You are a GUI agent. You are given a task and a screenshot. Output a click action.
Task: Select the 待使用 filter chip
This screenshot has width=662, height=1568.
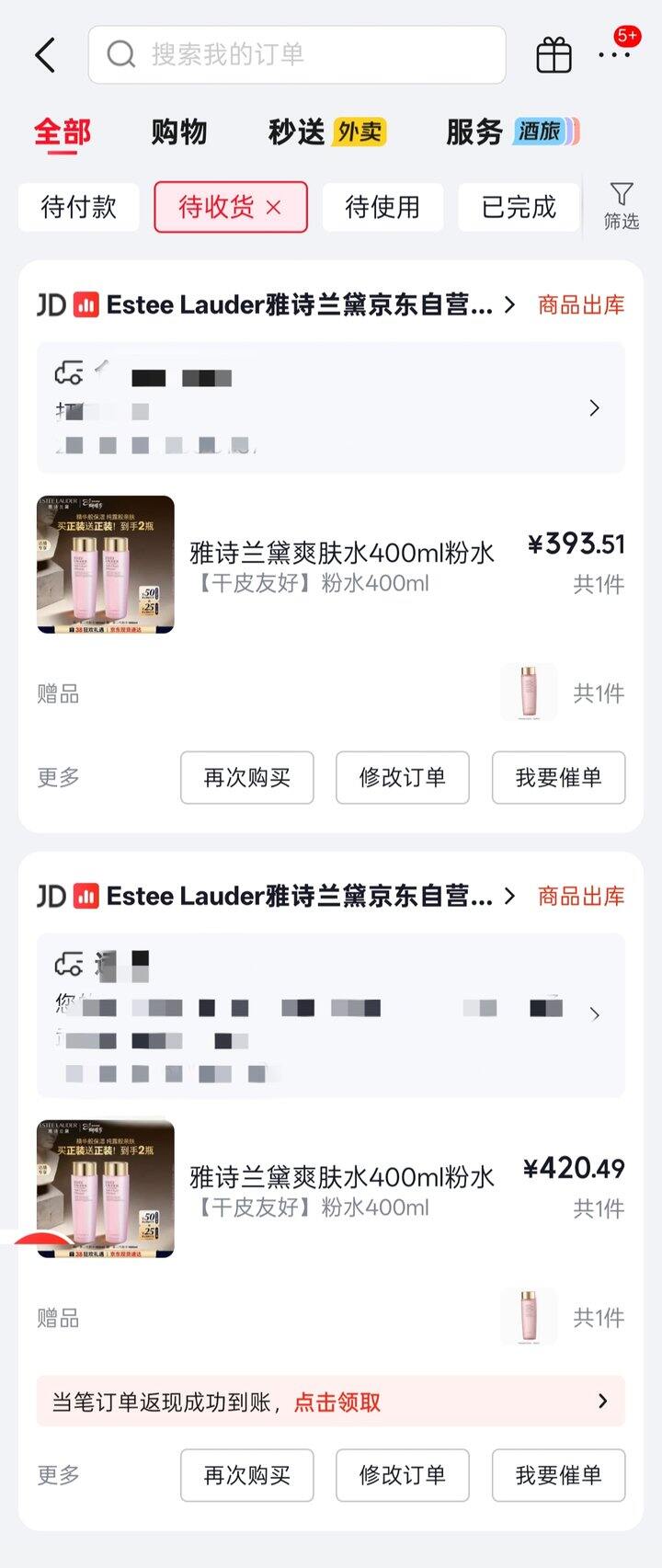pyautogui.click(x=383, y=208)
